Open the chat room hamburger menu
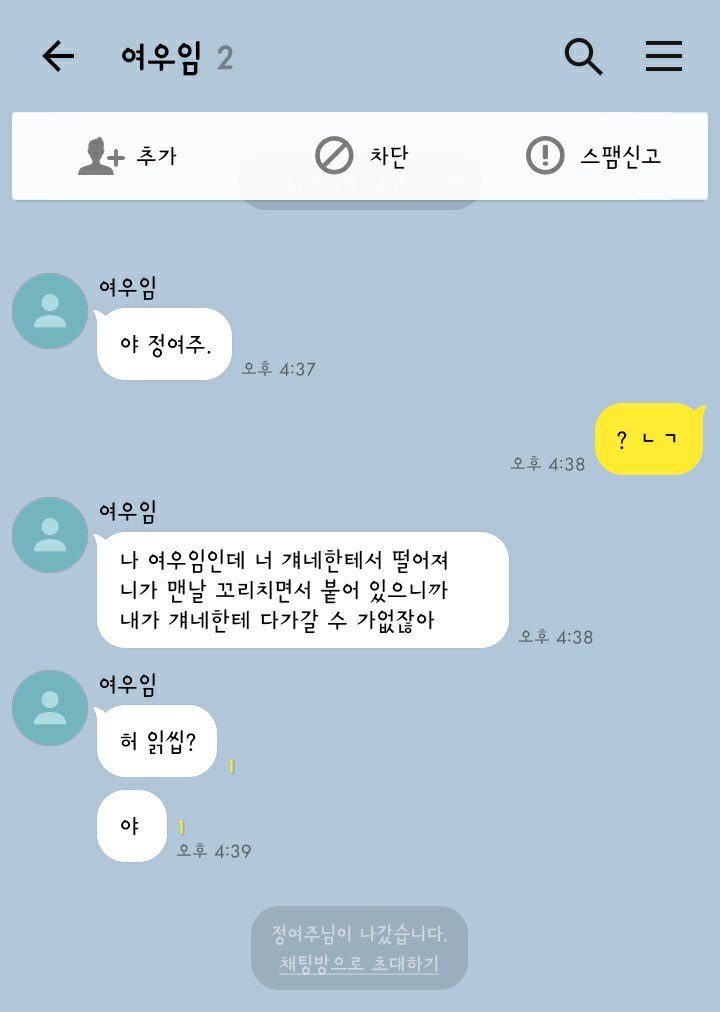Viewport: 720px width, 1012px height. (663, 57)
